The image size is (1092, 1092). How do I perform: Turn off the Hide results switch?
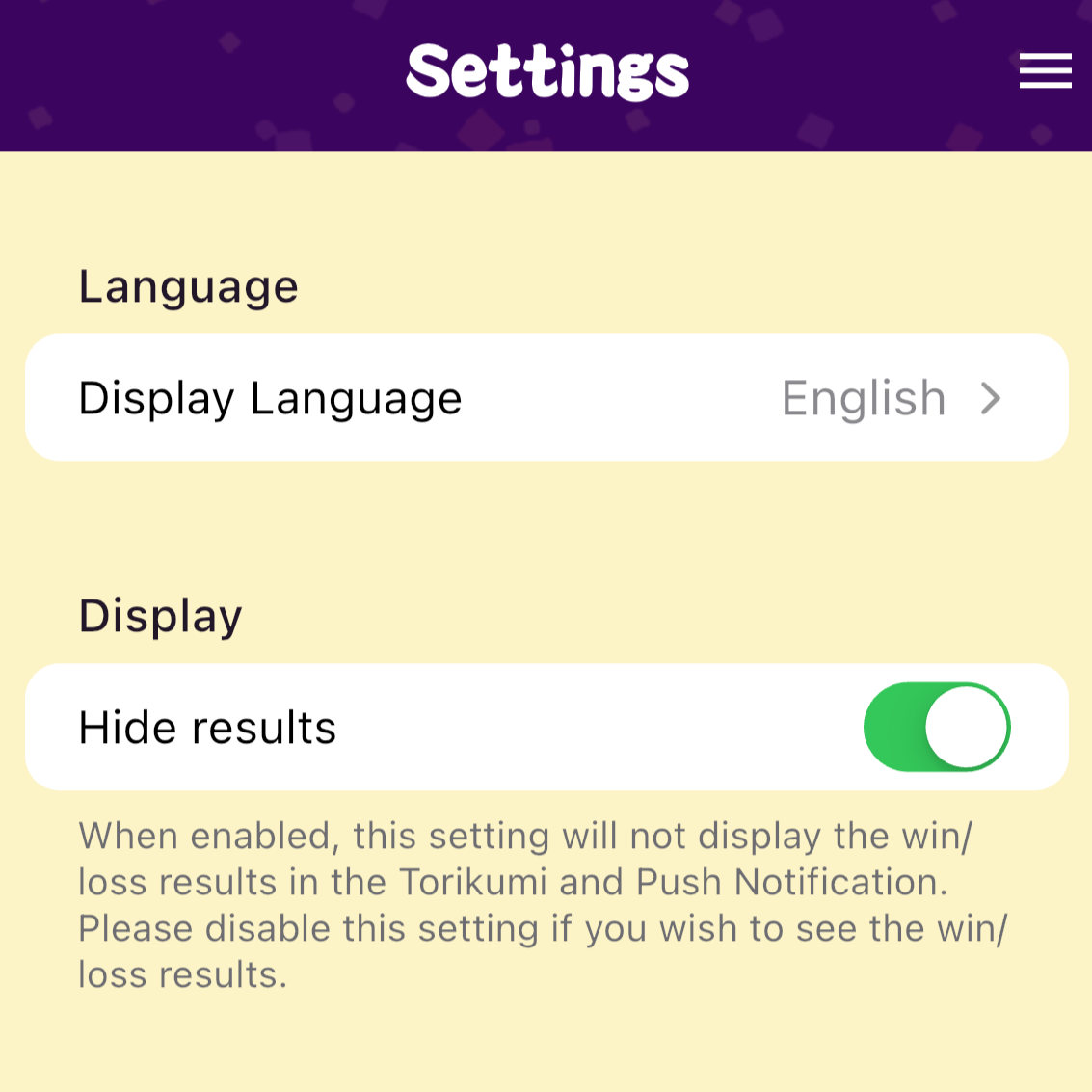[936, 727]
